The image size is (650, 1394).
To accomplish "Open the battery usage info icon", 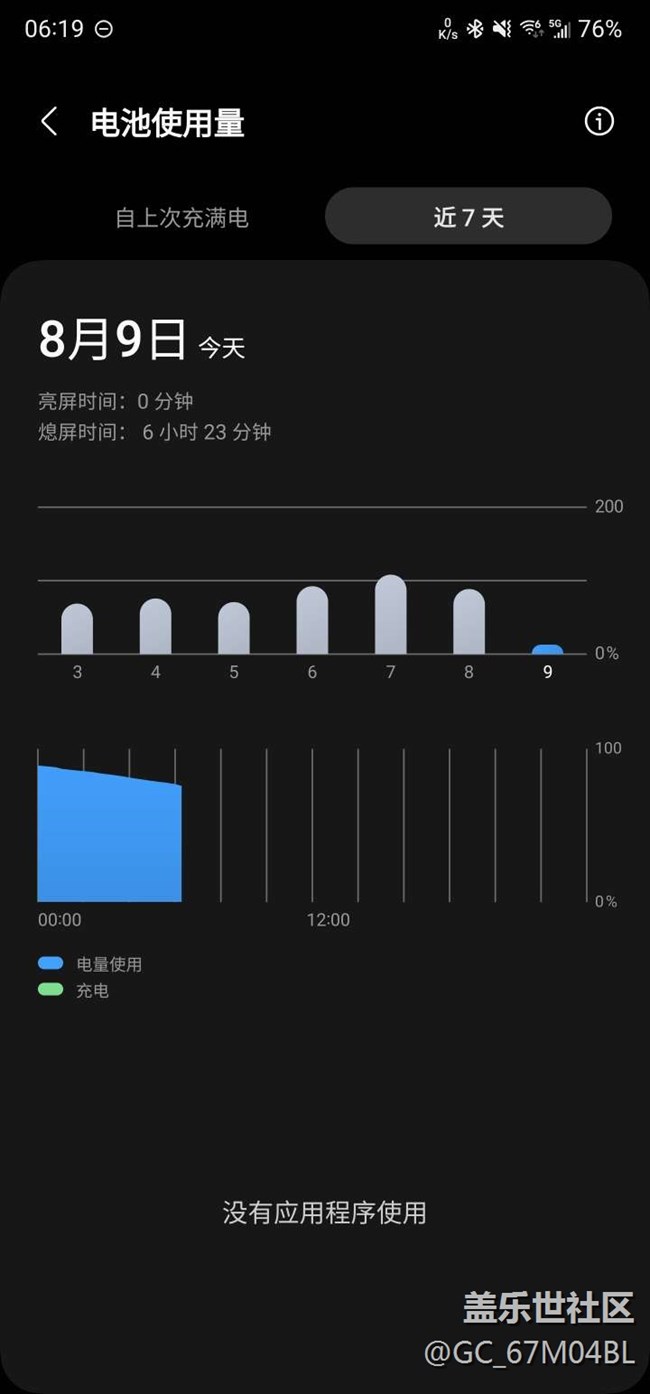I will [599, 122].
